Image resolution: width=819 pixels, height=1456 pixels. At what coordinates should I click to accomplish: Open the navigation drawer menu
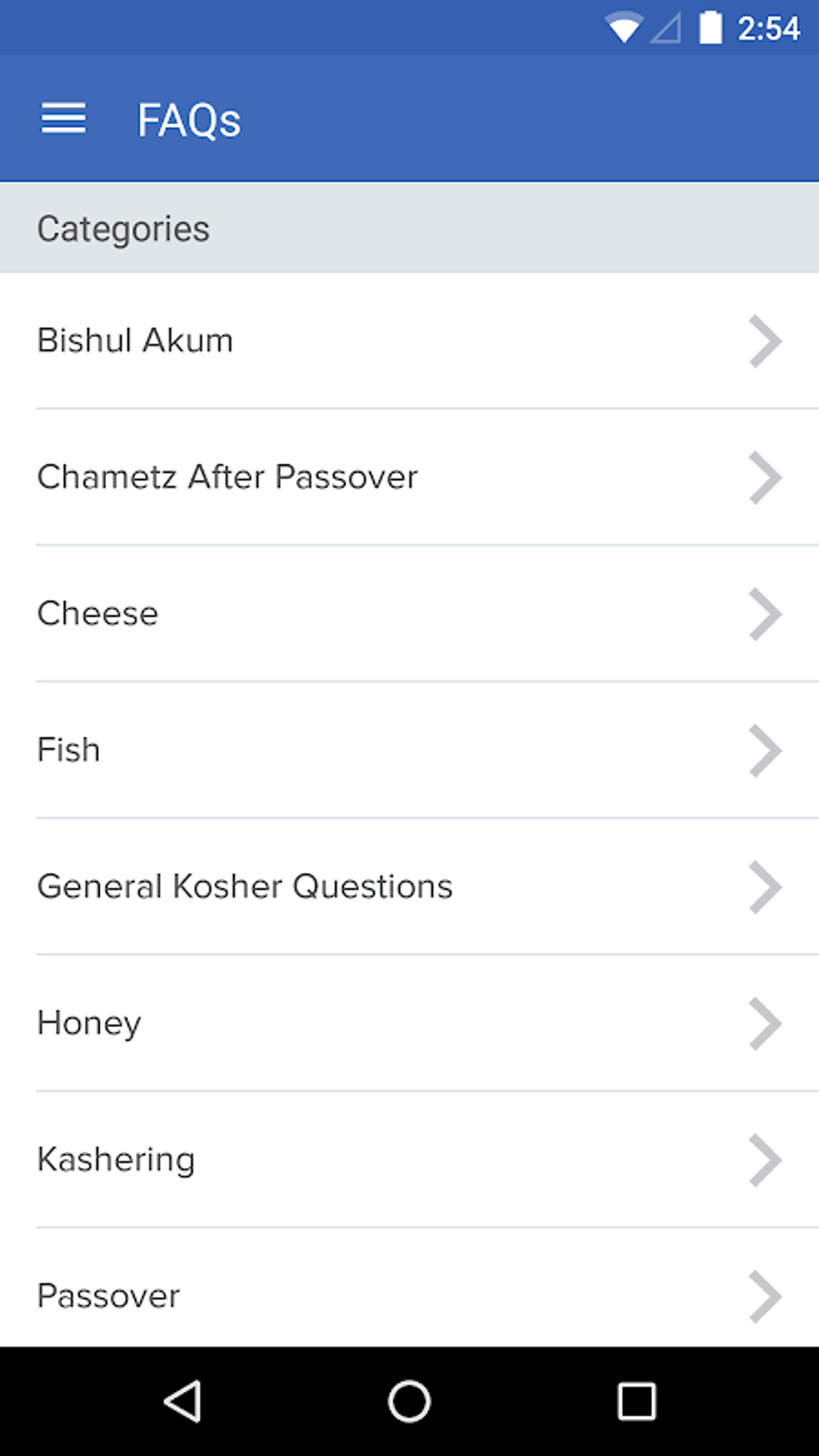64,118
